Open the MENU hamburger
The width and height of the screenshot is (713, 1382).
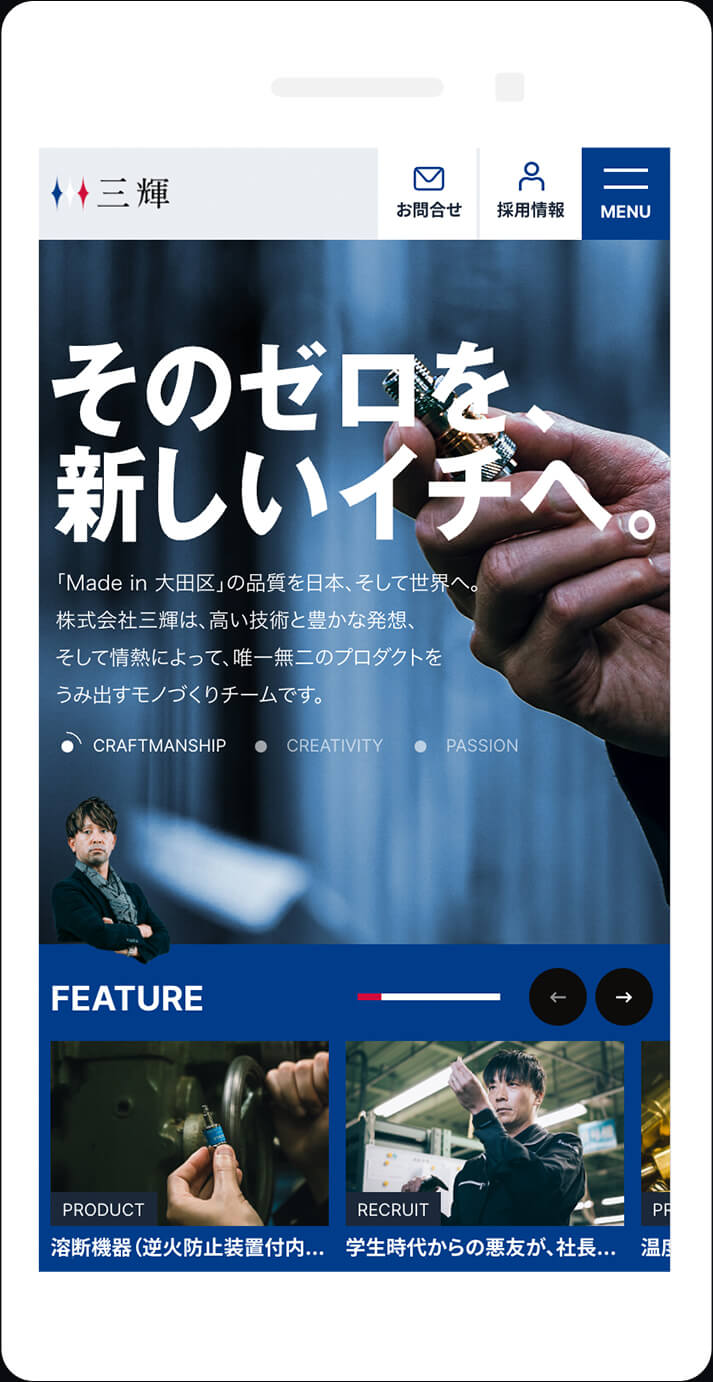pyautogui.click(x=625, y=193)
